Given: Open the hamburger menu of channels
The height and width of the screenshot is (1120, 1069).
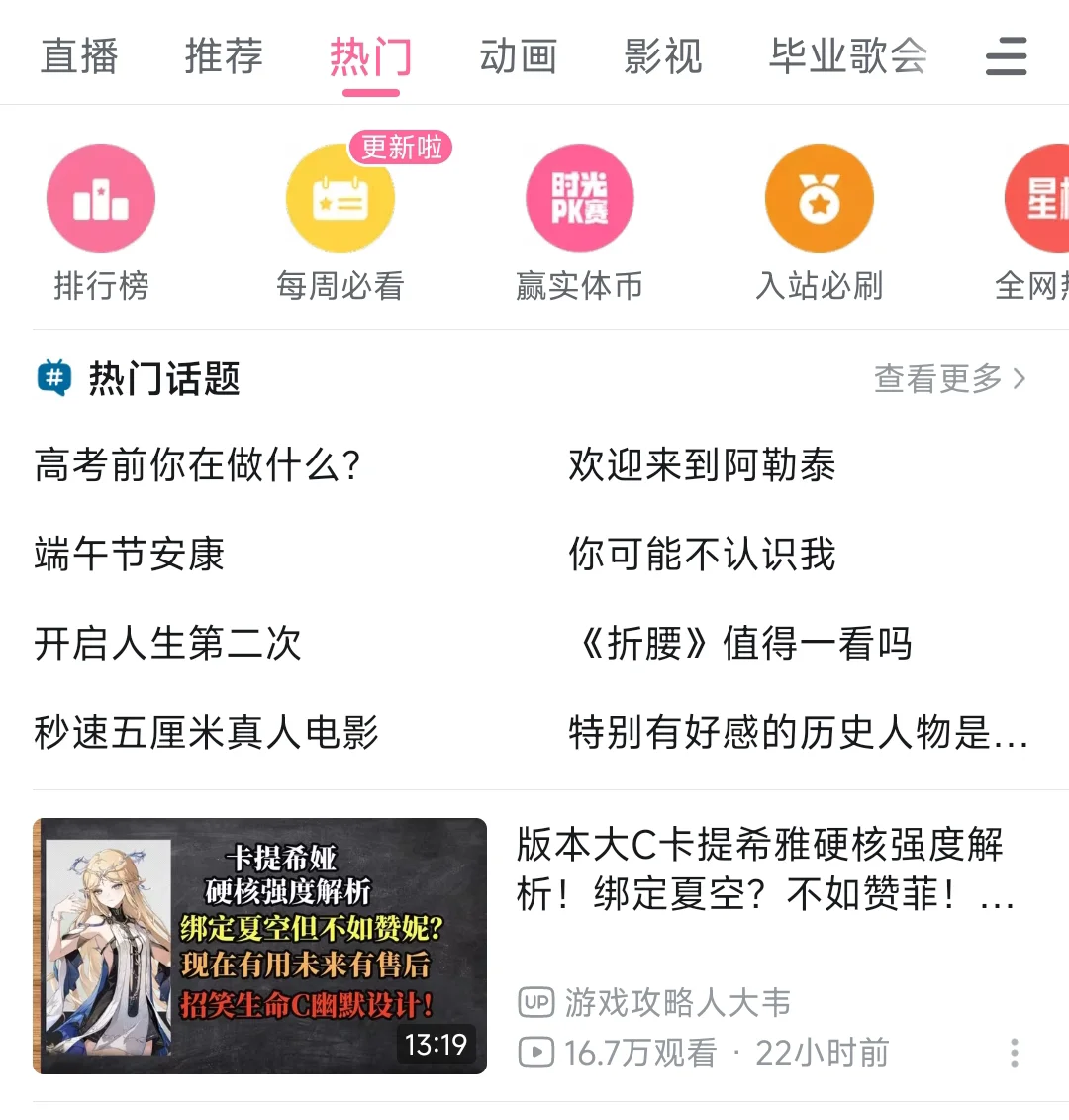Looking at the screenshot, I should tap(1006, 56).
